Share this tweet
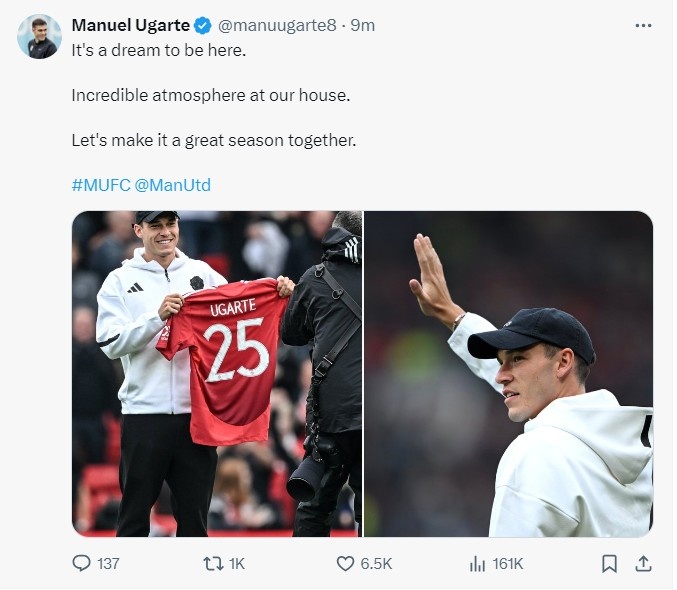This screenshot has width=677, height=590. (643, 564)
